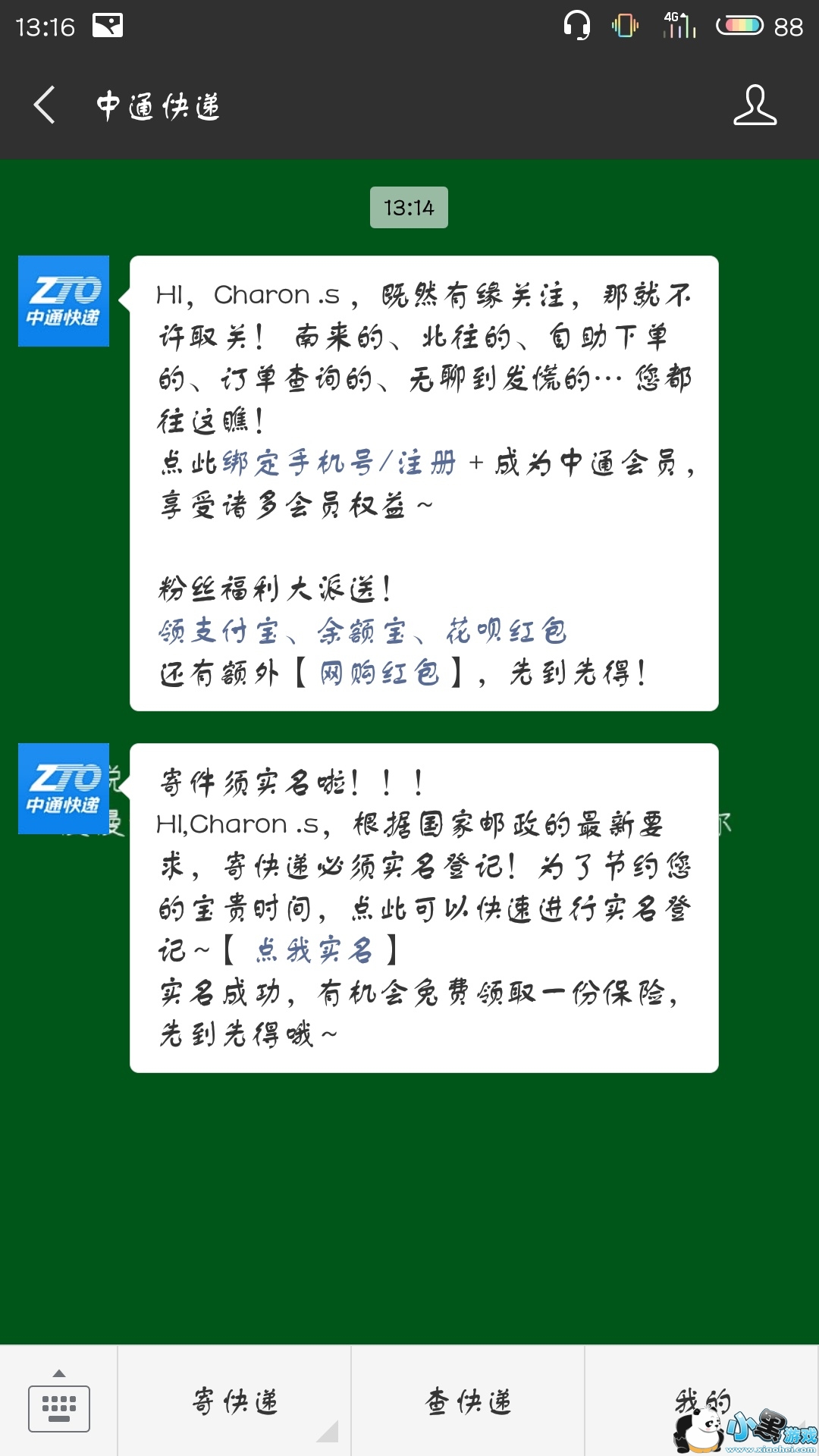Open the 我的 menu
Screen dimensions: 819x1456
pos(701,1400)
